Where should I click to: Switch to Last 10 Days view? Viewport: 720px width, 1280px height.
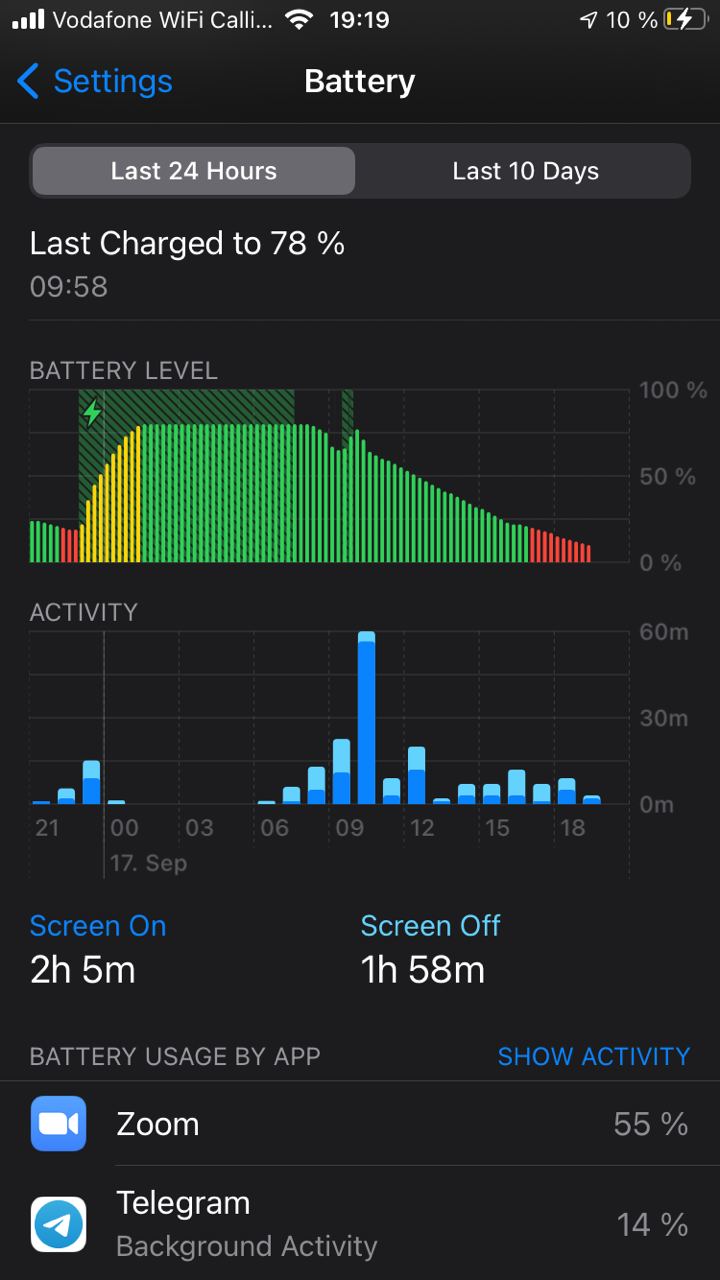pos(525,171)
